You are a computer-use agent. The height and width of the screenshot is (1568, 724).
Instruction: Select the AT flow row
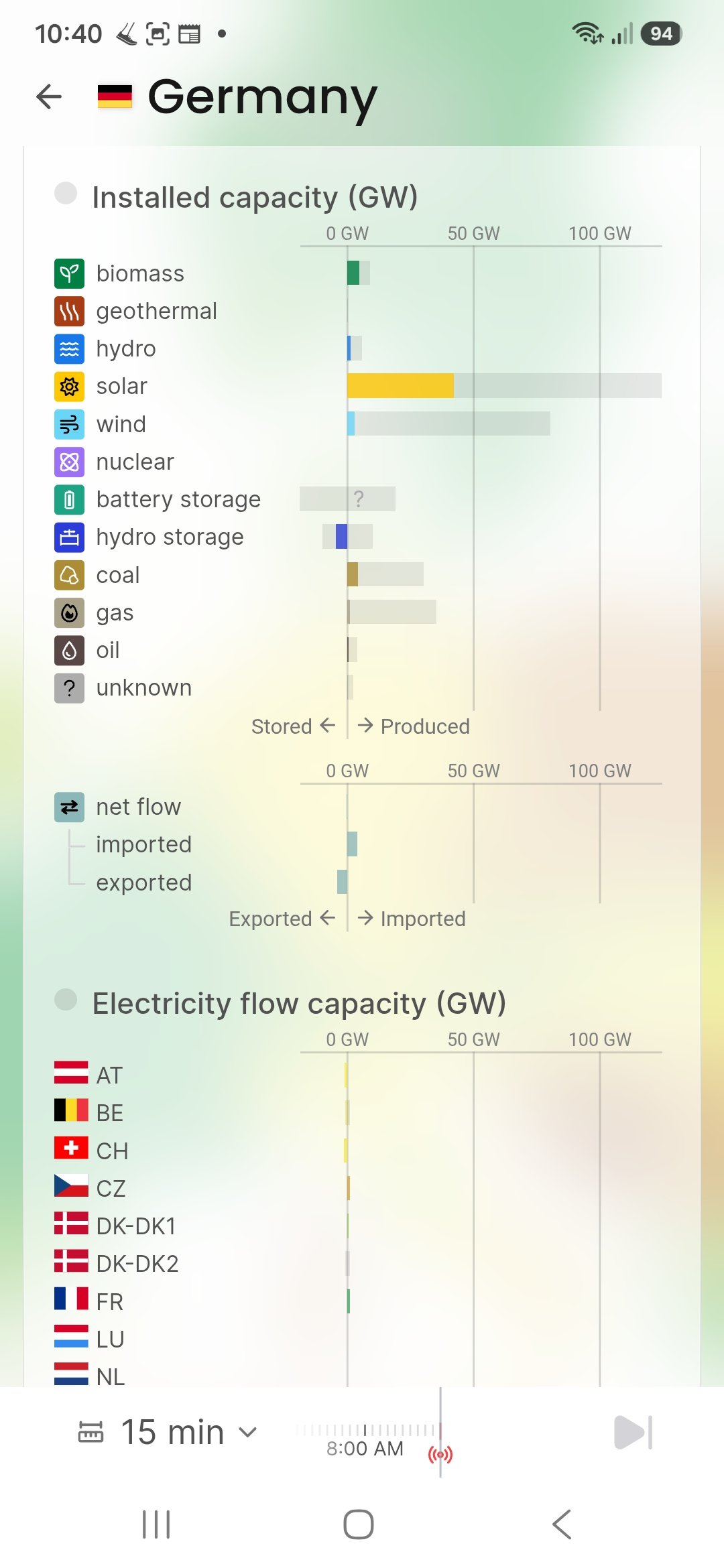point(358,1075)
